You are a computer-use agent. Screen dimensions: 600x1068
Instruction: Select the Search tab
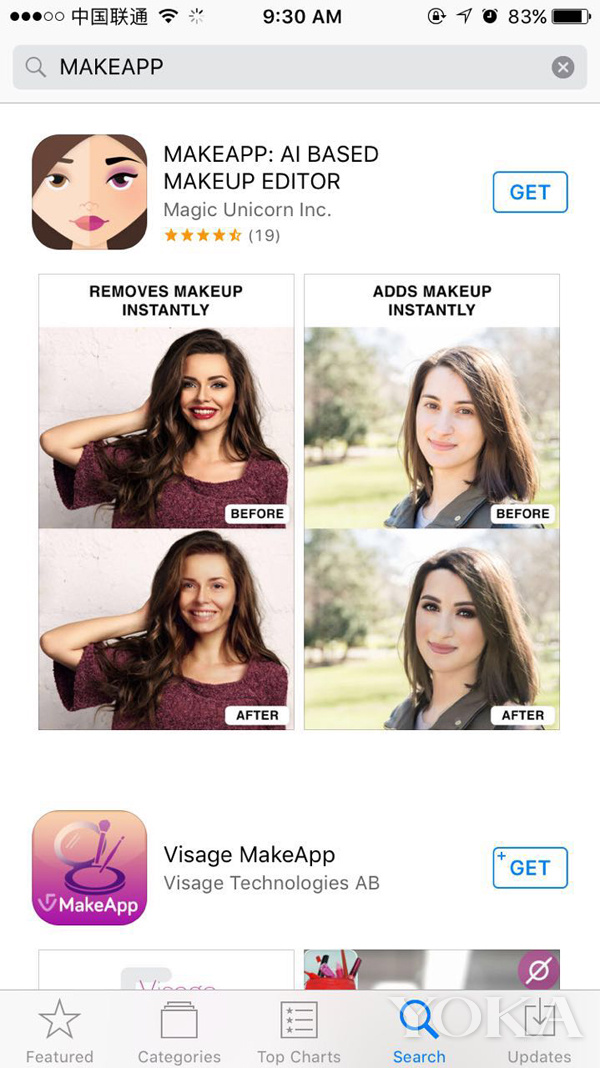419,1031
